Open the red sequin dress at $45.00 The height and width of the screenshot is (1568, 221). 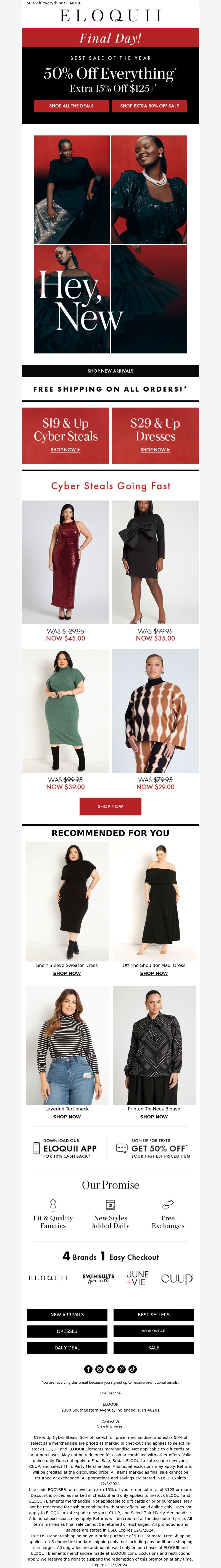(x=66, y=562)
